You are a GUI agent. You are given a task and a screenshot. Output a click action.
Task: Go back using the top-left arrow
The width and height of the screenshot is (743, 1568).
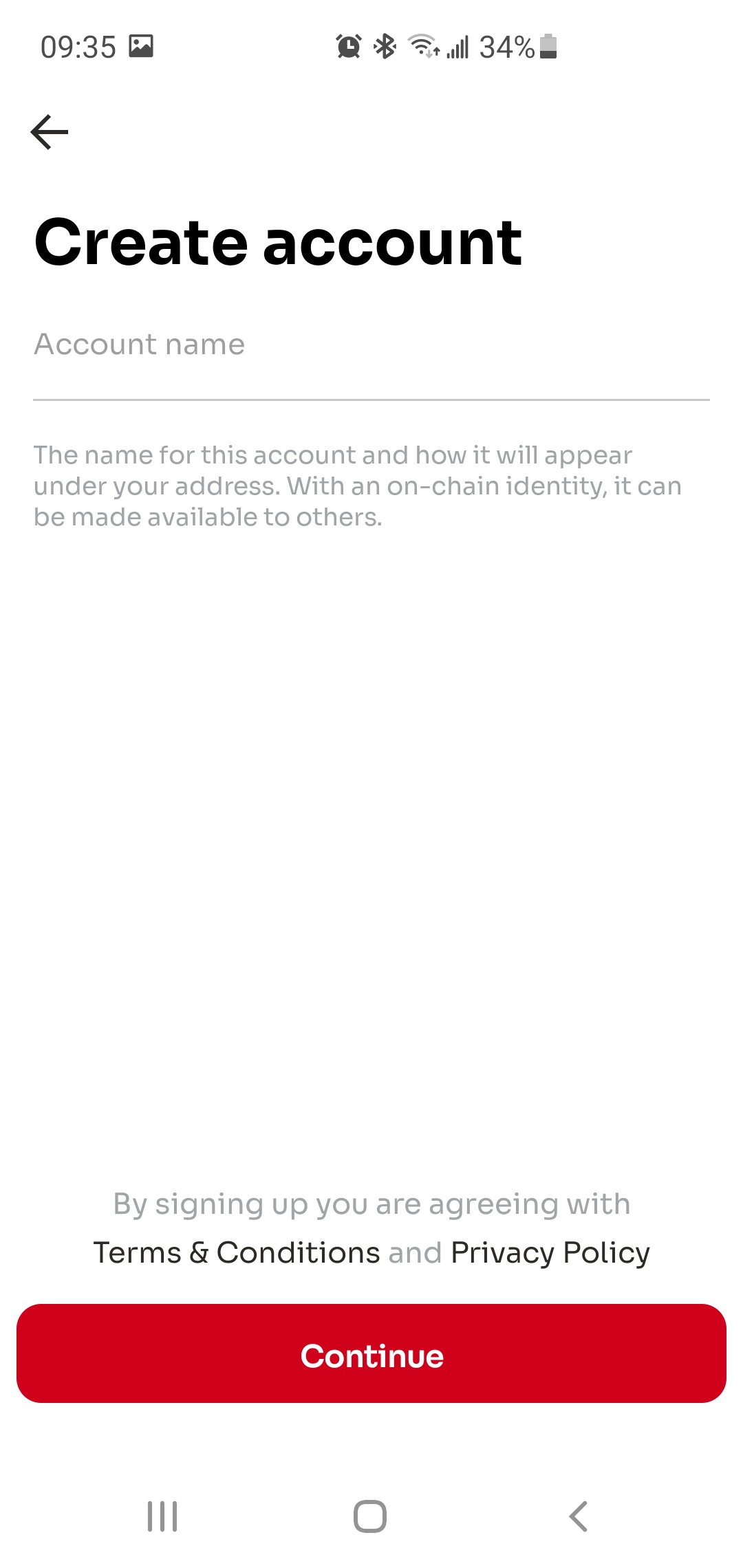pyautogui.click(x=50, y=131)
